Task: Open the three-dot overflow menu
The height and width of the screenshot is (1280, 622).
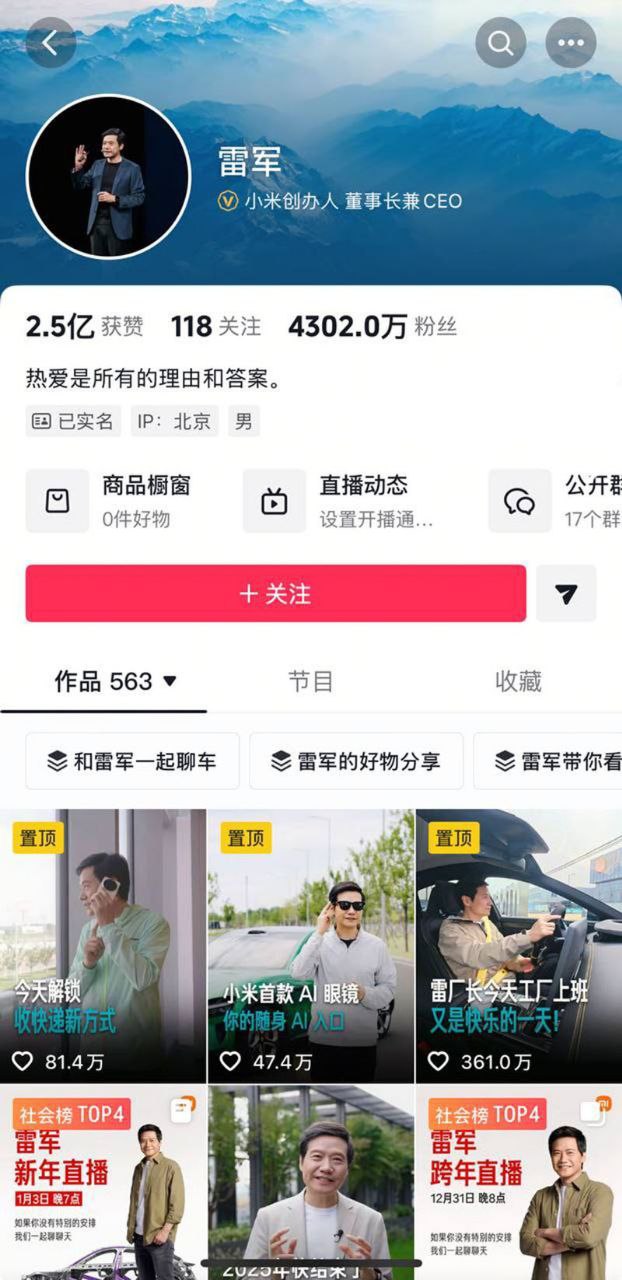Action: pyautogui.click(x=571, y=43)
